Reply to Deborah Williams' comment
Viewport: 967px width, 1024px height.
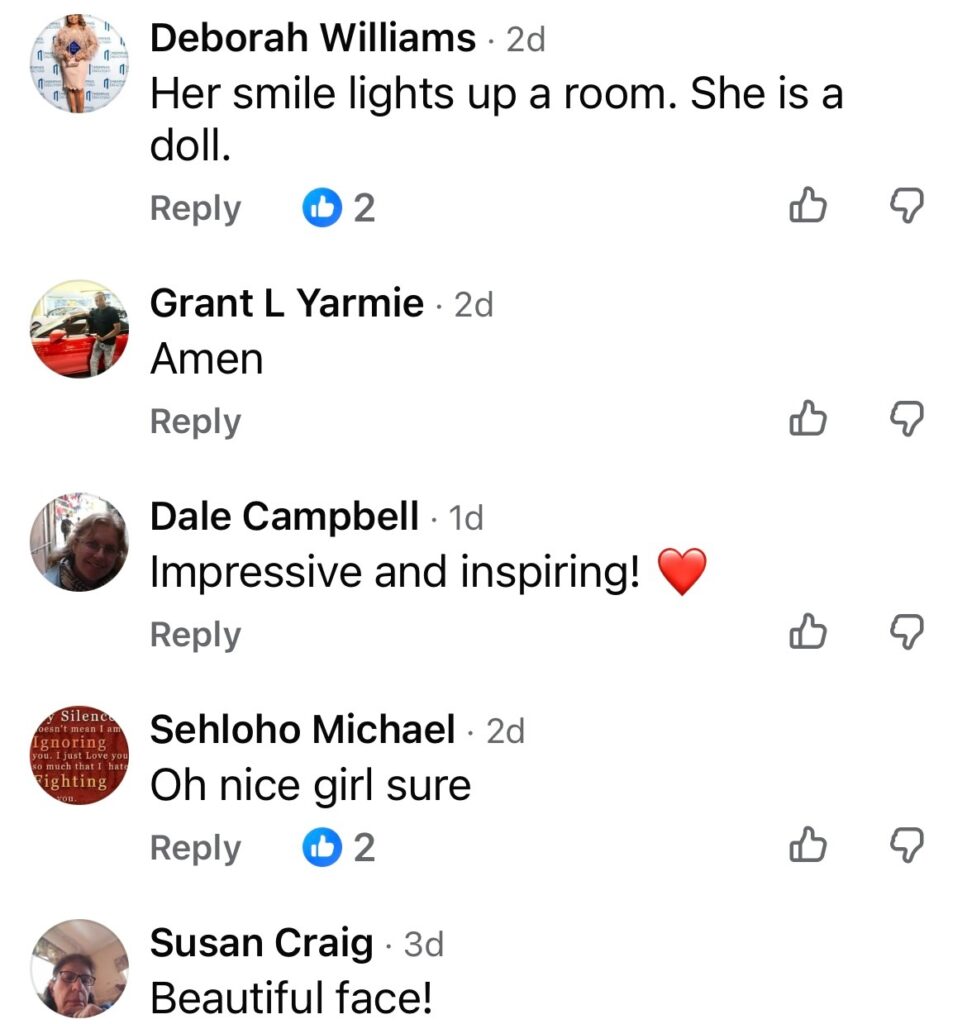pos(195,209)
